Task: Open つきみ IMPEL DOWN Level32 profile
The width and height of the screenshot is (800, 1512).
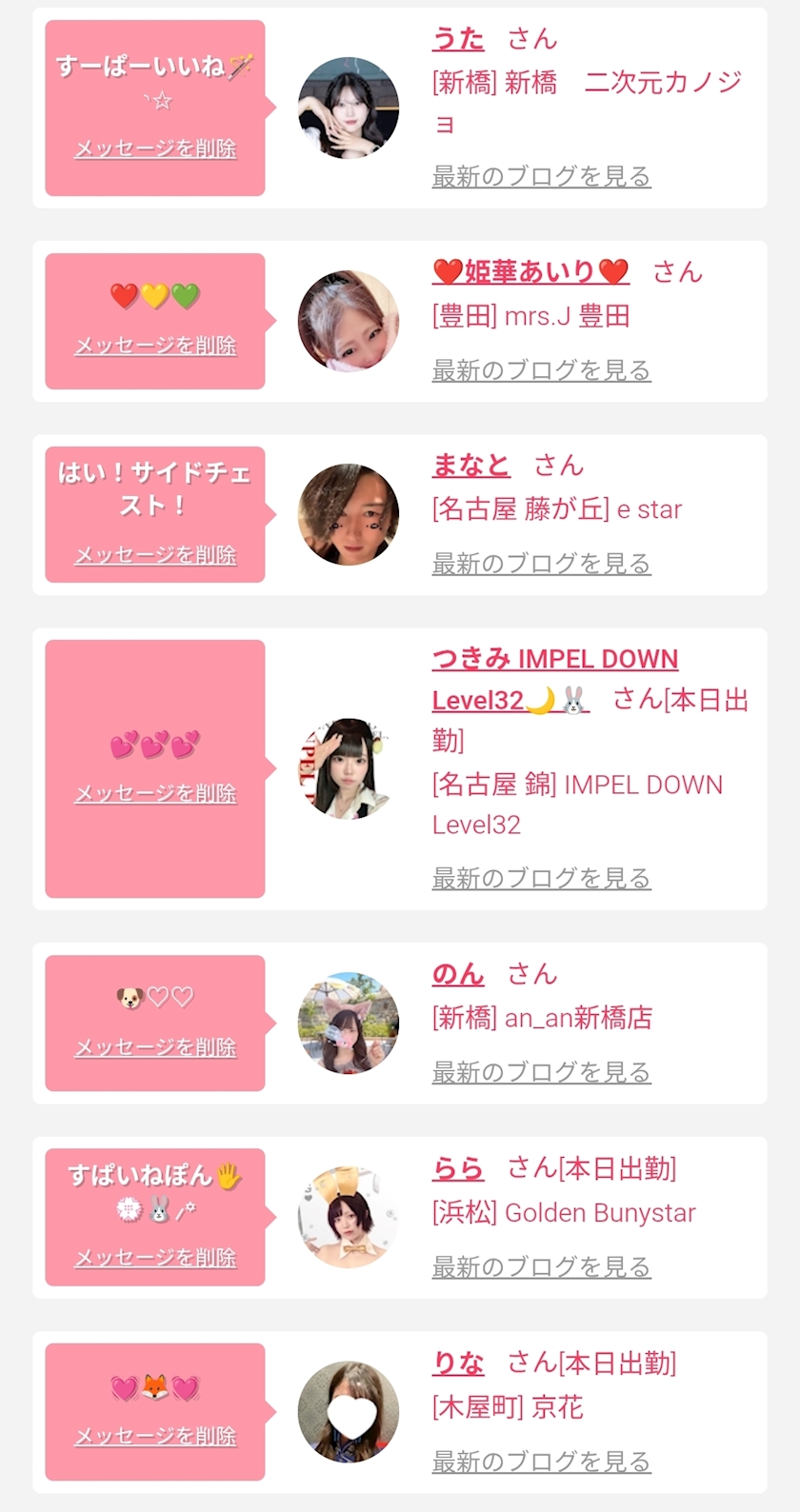Action: coord(554,659)
